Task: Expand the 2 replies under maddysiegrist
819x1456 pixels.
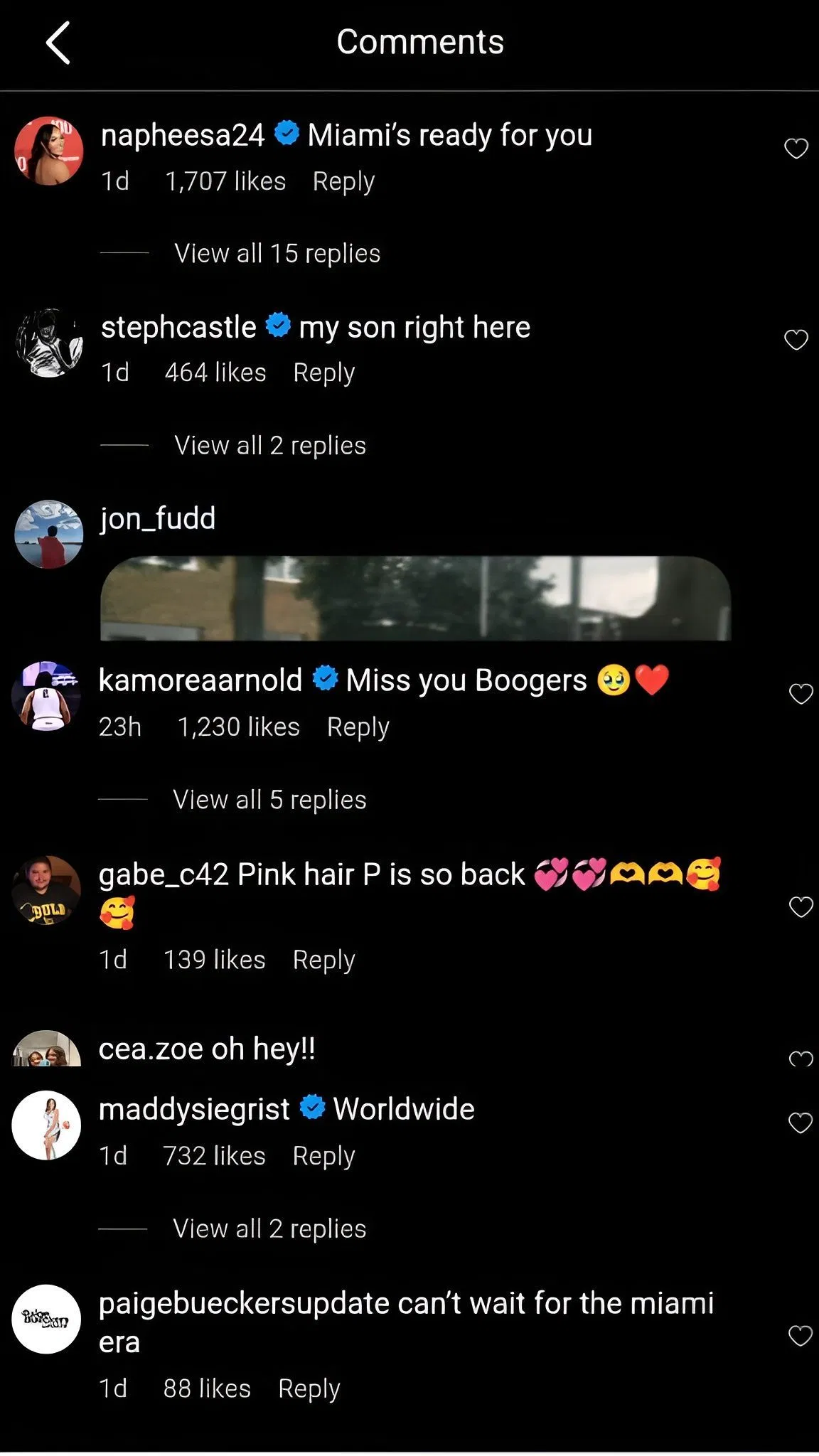Action: [269, 1229]
